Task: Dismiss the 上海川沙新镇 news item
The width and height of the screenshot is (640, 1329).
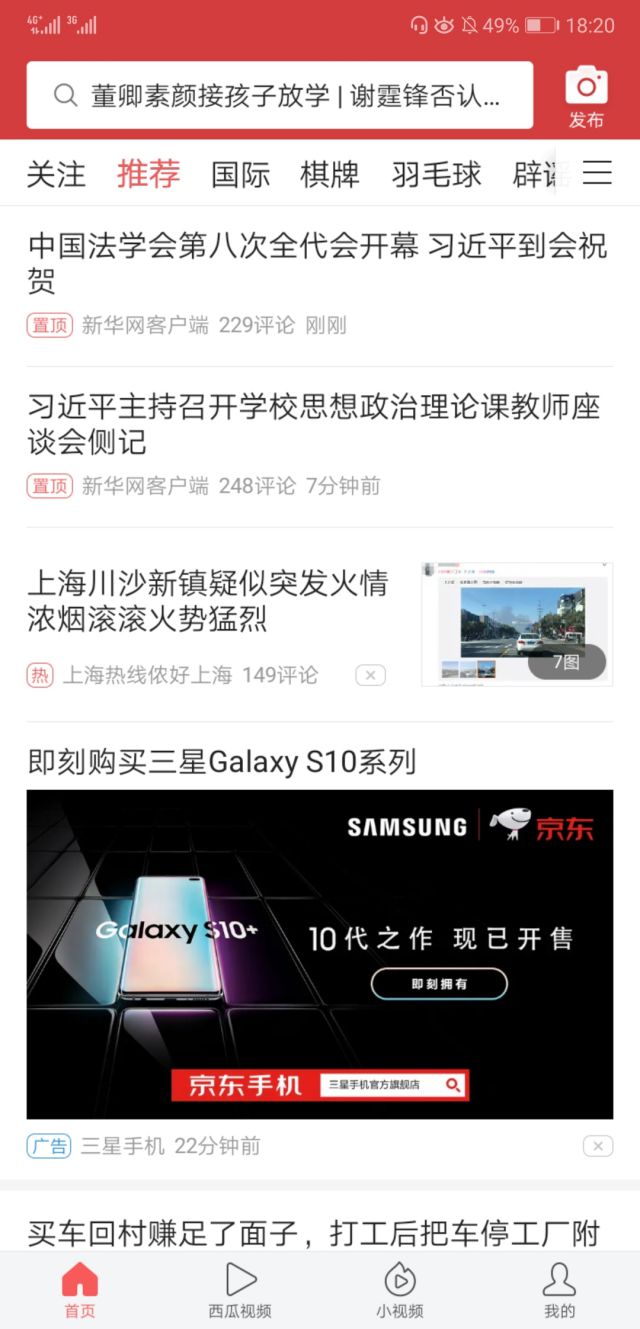Action: (370, 675)
